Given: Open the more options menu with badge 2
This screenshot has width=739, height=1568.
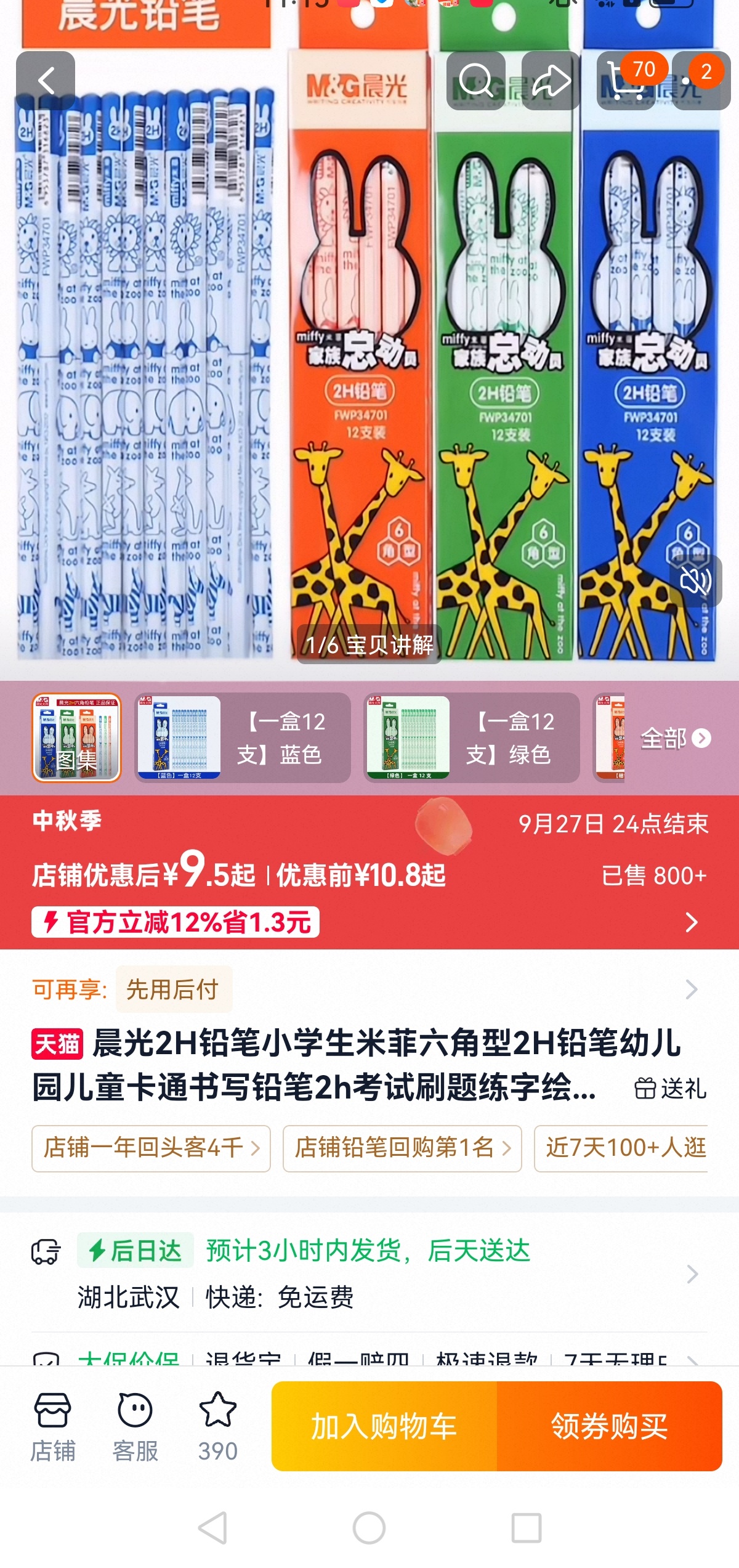Looking at the screenshot, I should pos(701,81).
